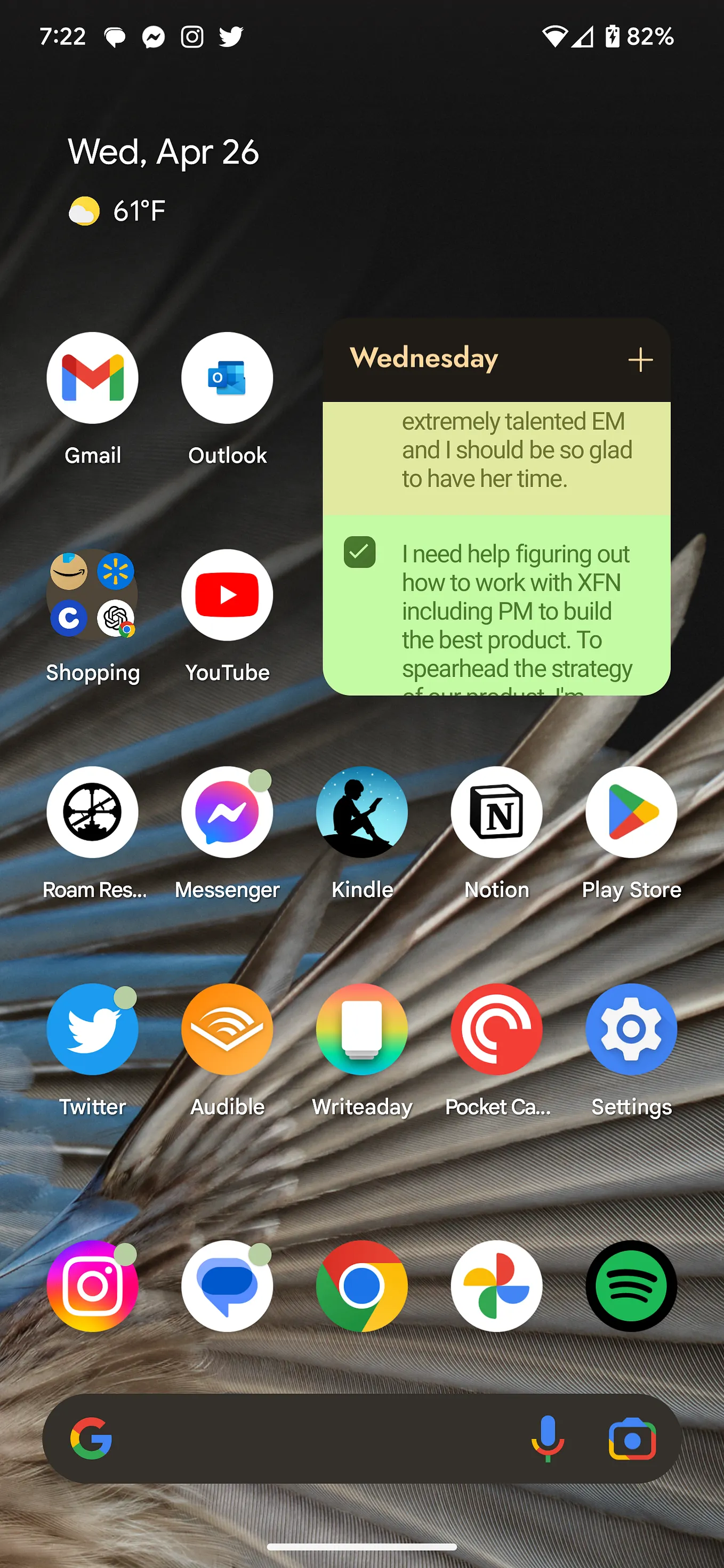Uncheck the completed XFN task in Wednesday note
Image resolution: width=724 pixels, height=1568 pixels.
(359, 553)
